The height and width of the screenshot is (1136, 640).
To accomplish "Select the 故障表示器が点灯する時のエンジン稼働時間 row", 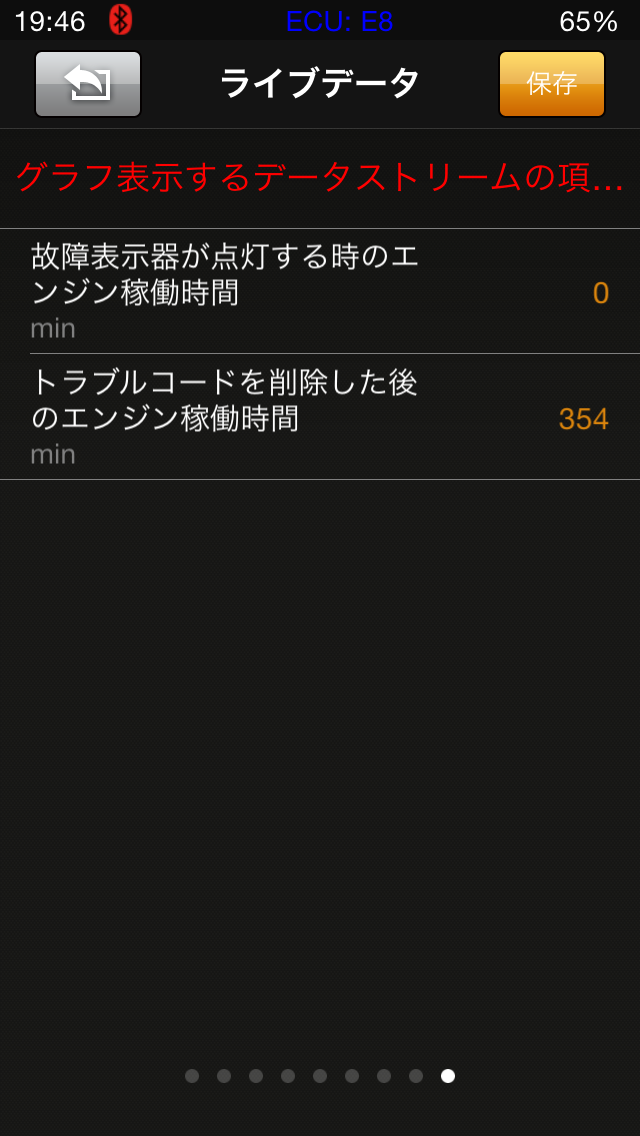I will pyautogui.click(x=320, y=291).
